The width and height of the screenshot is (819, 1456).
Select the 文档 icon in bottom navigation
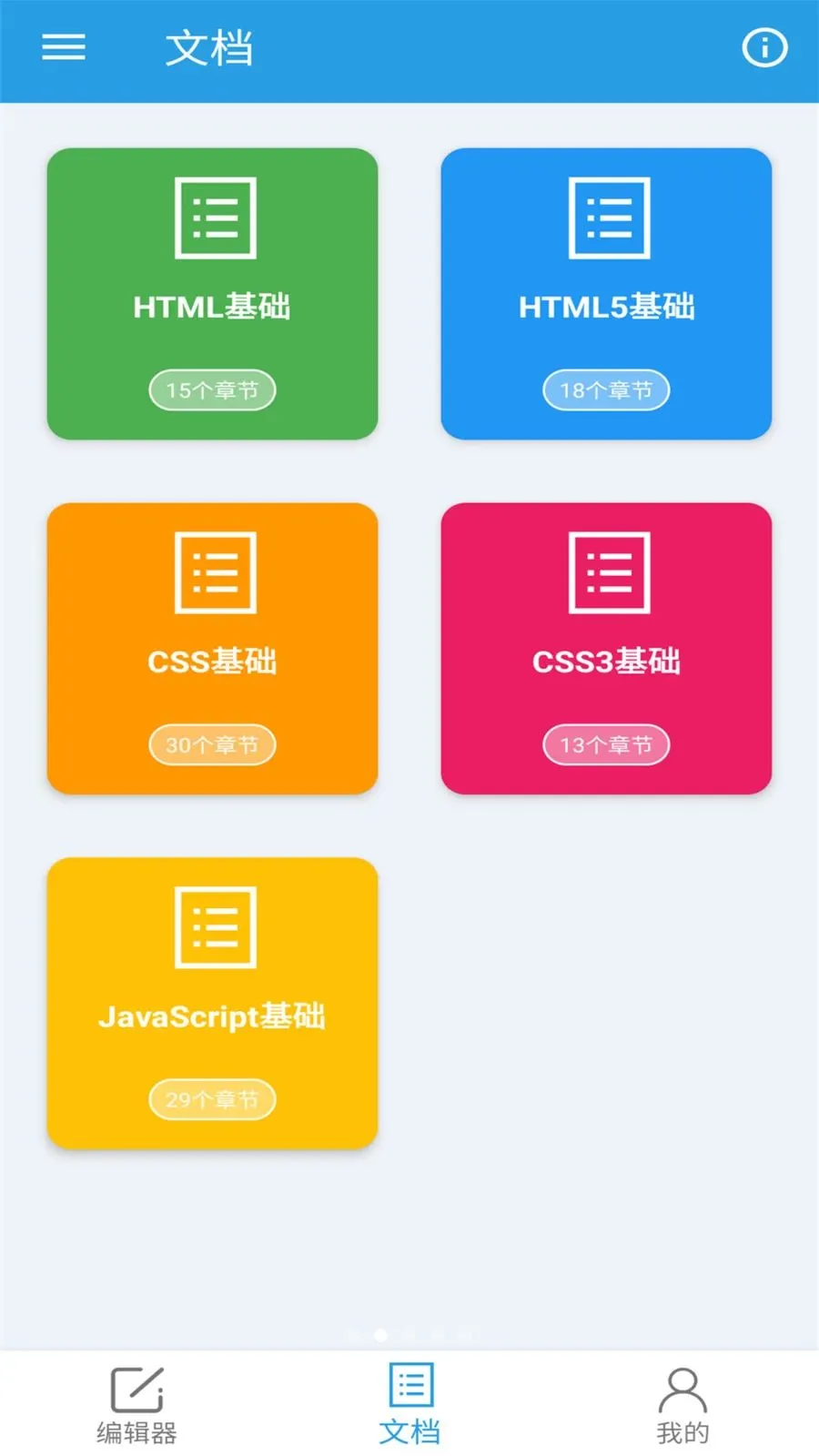[410, 1388]
